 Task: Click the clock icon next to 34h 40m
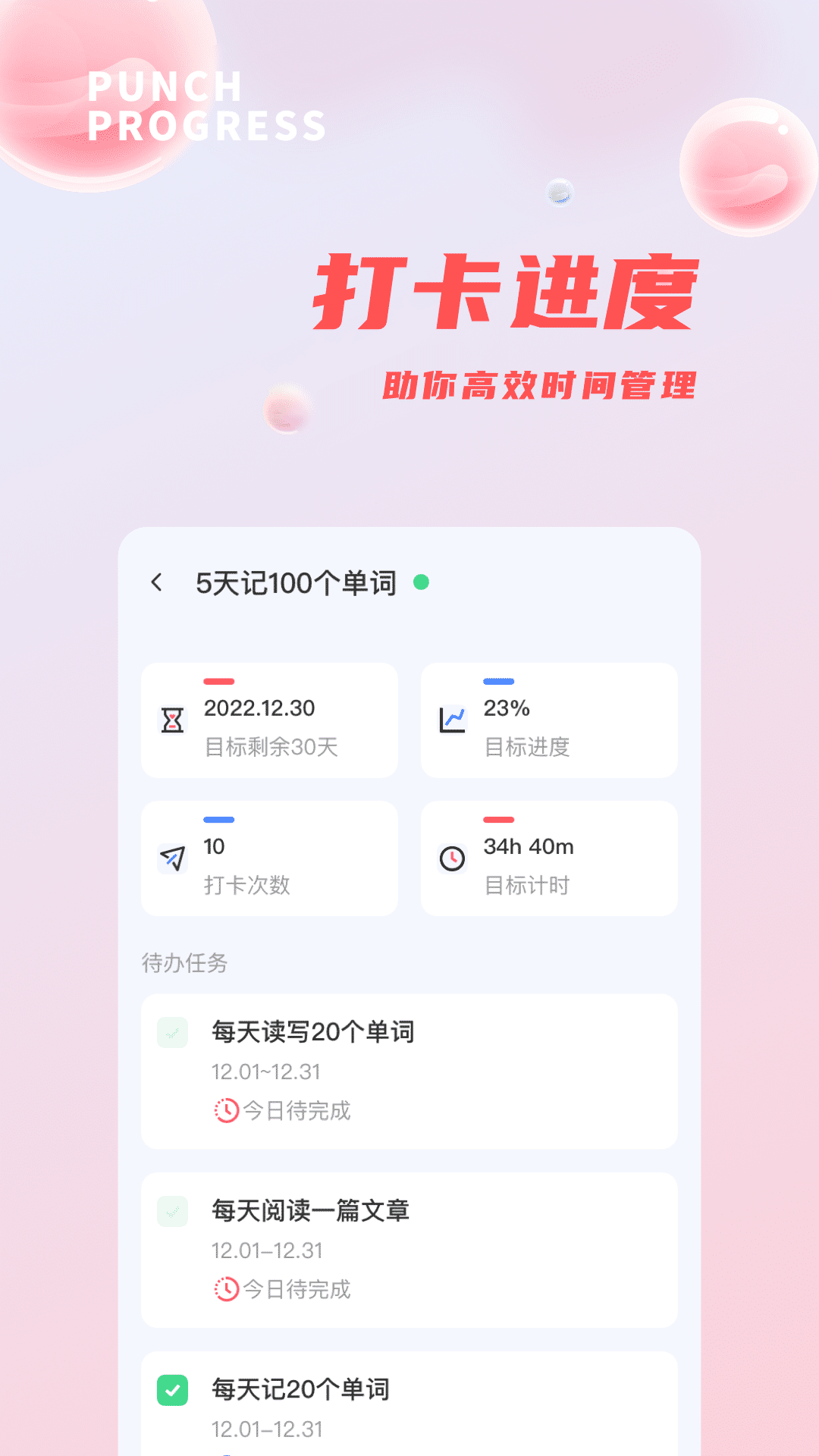(453, 858)
